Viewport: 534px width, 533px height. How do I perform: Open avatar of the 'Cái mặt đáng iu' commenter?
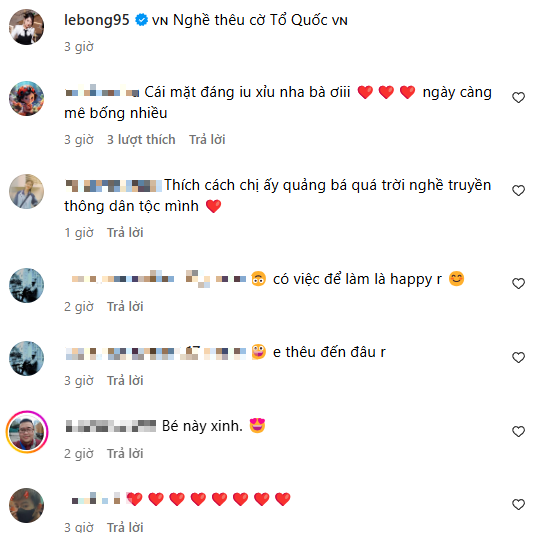pyautogui.click(x=27, y=98)
